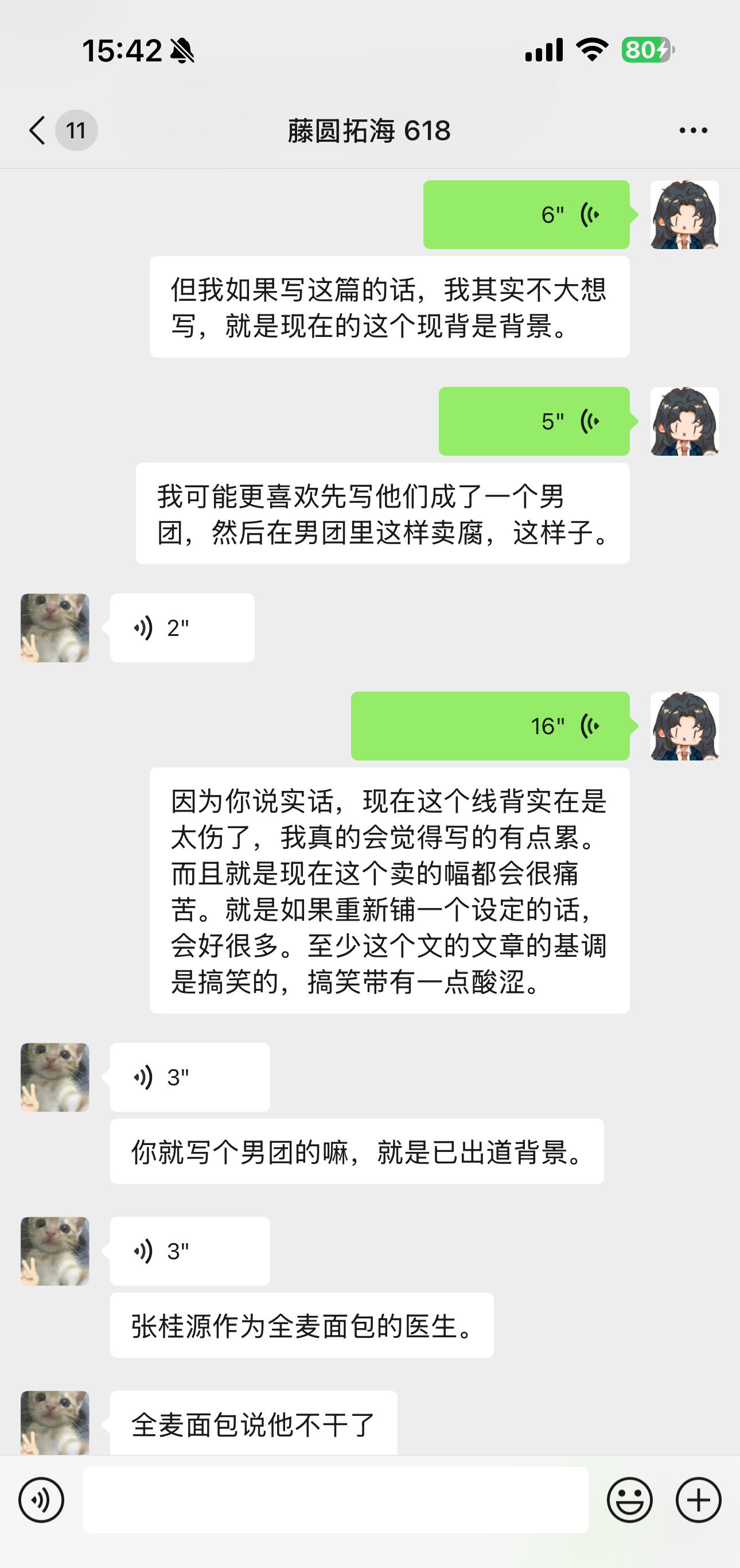Open the emoji sticker panel
This screenshot has width=740, height=1568.
tap(630, 1500)
